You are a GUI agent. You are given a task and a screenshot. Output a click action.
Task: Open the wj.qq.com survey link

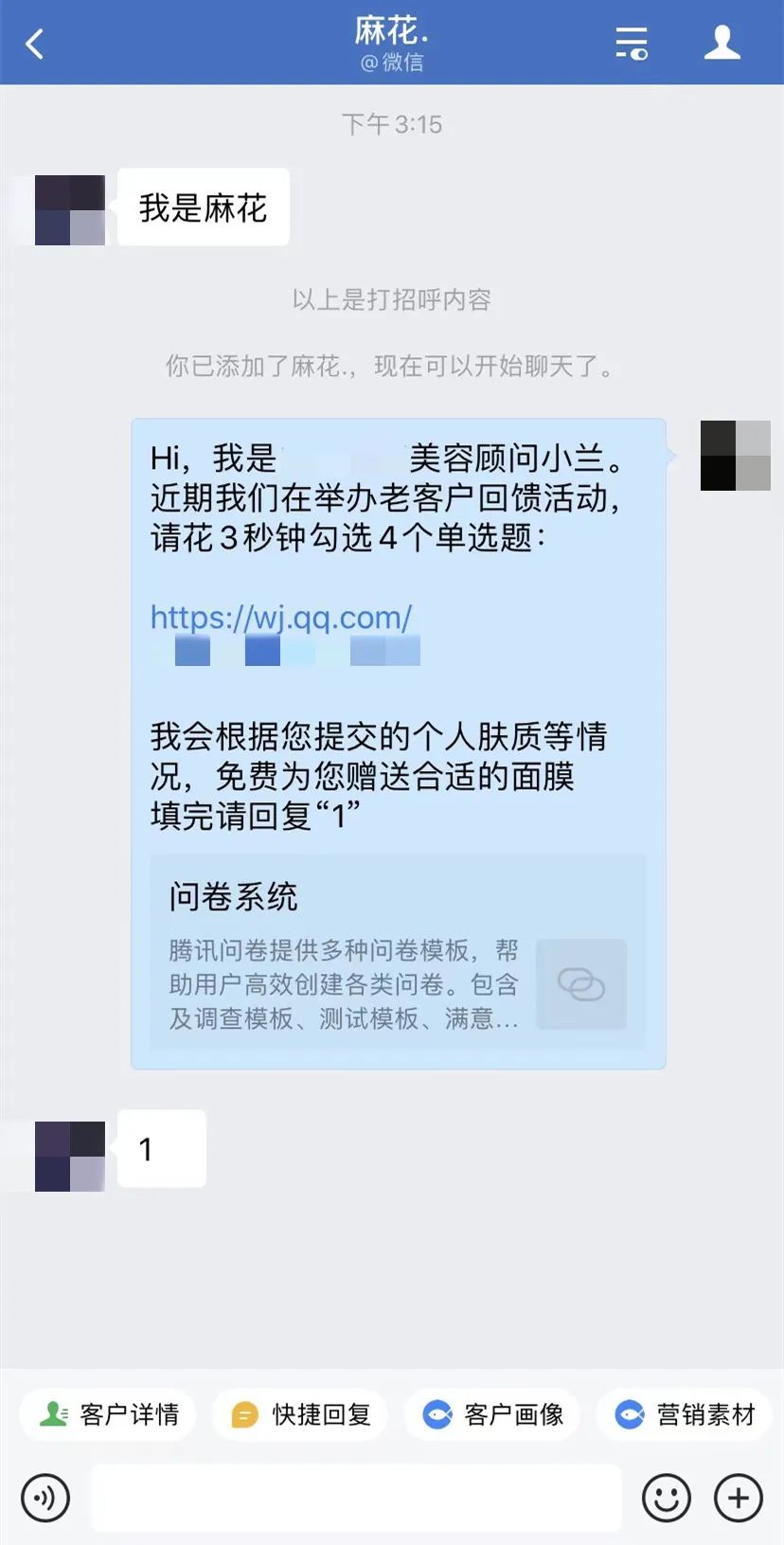pos(281,618)
